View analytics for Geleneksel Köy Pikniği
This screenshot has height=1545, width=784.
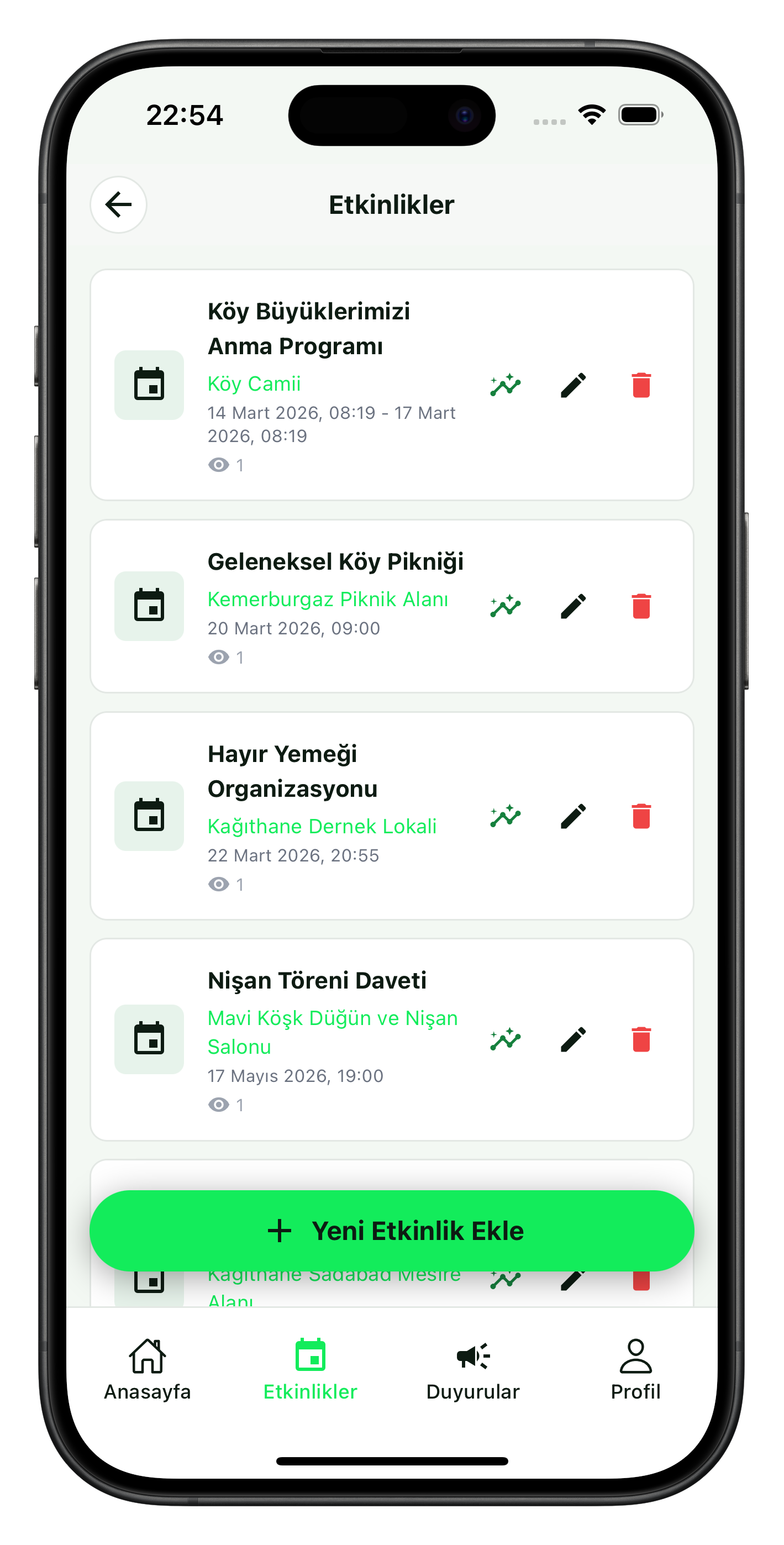[505, 606]
